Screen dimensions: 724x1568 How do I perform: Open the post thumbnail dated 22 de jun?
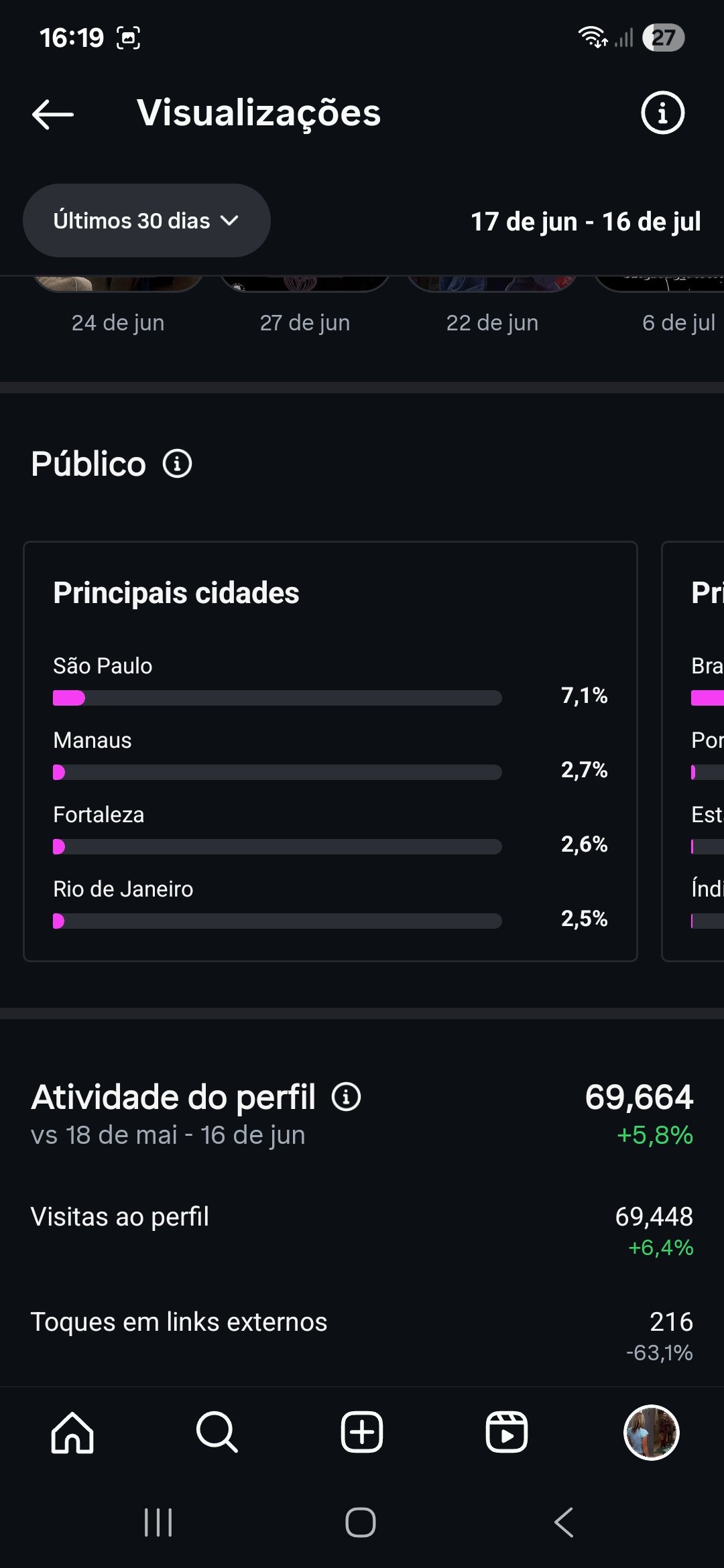[492, 283]
